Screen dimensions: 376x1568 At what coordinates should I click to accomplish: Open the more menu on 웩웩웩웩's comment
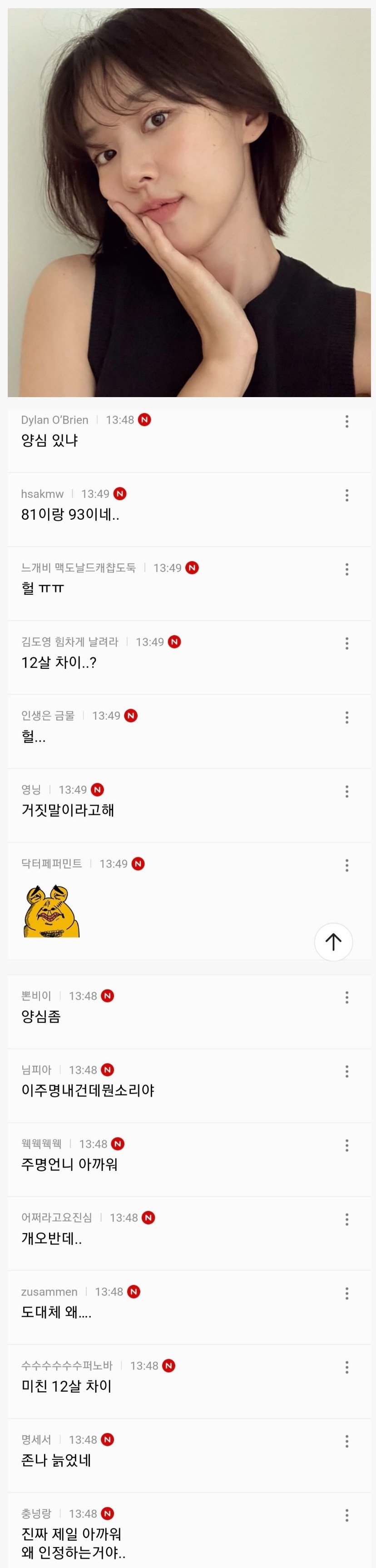pos(347,1145)
